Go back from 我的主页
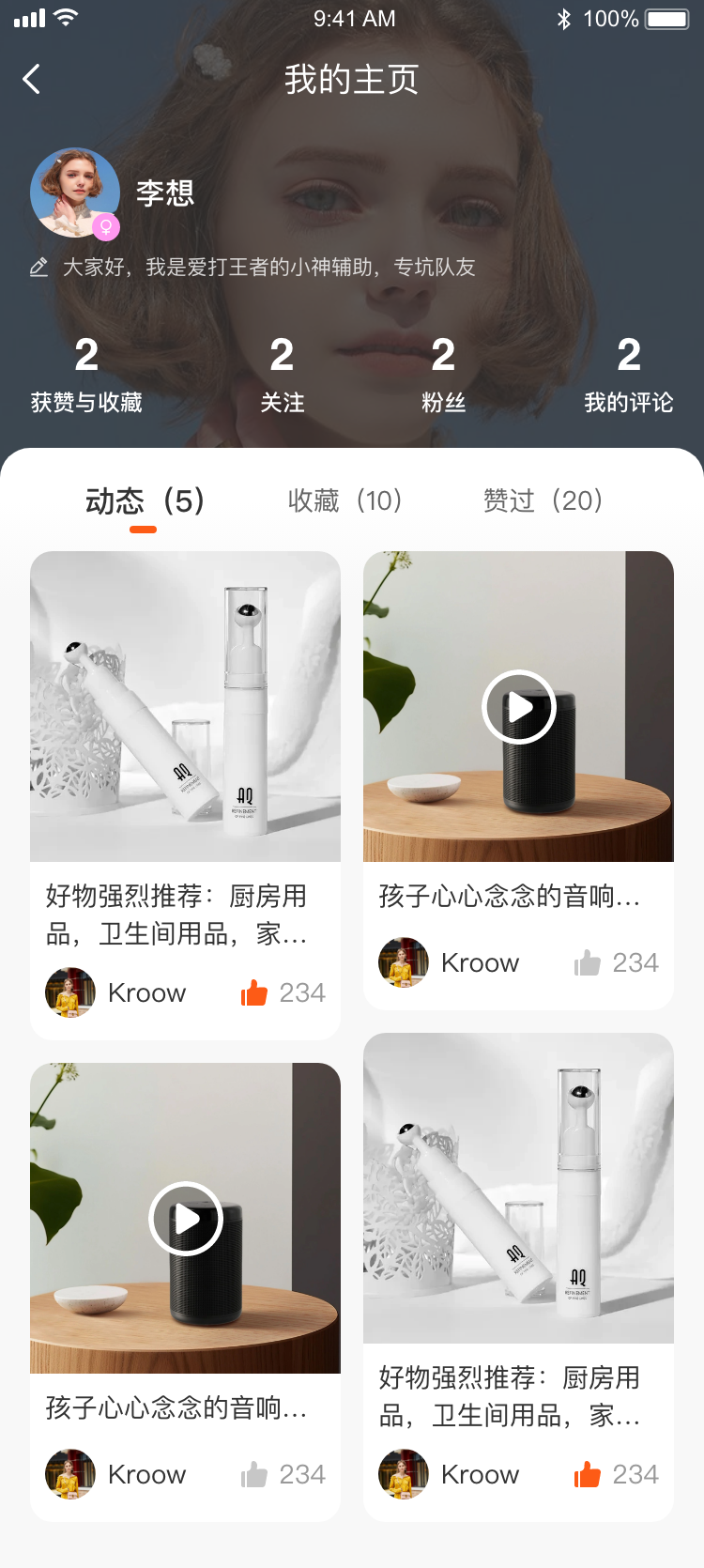Screen dimensions: 704x1568 click(32, 79)
